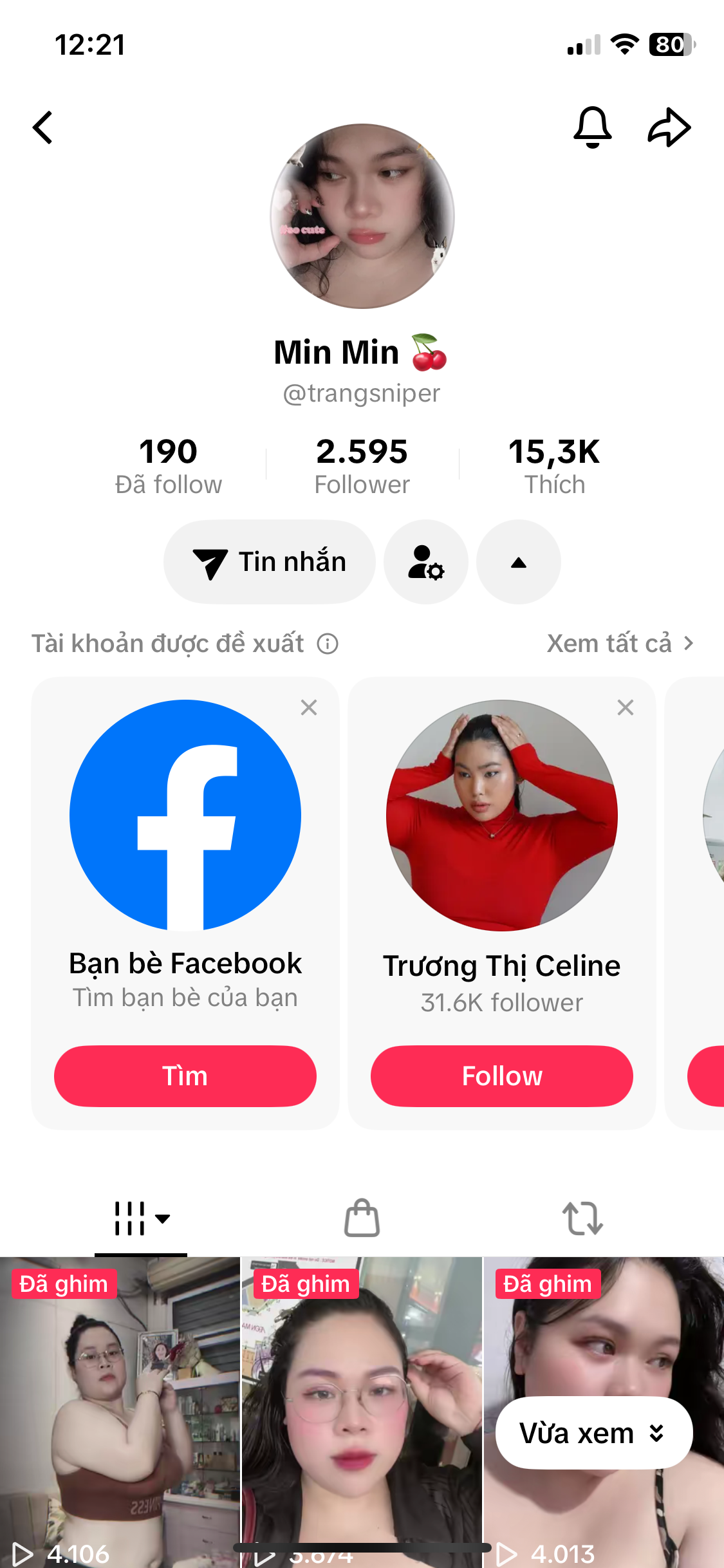Open the friend settings person icon
Image resolution: width=724 pixels, height=1568 pixels.
[426, 562]
